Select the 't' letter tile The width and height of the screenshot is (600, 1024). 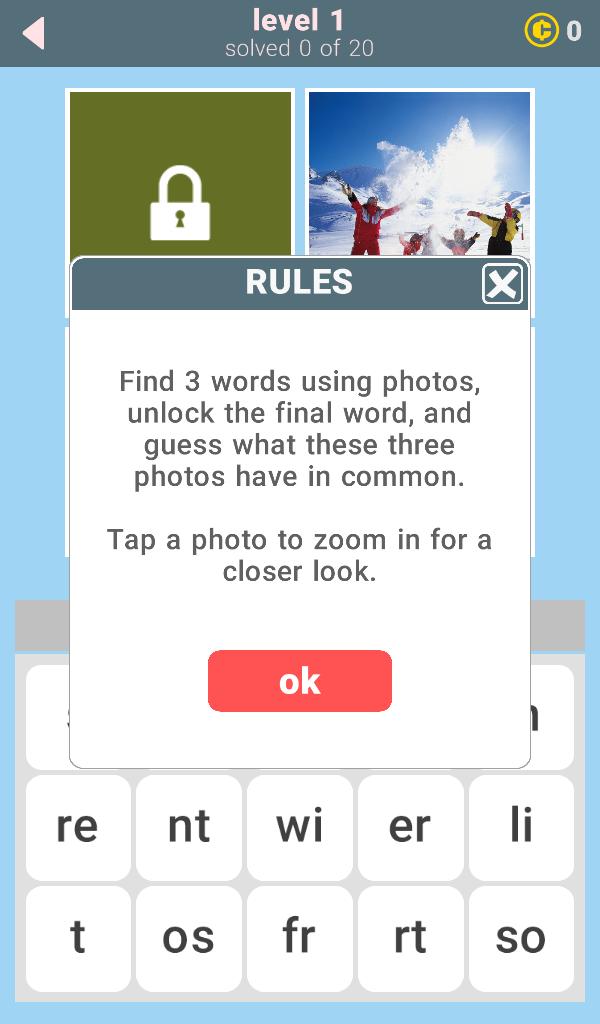78,938
